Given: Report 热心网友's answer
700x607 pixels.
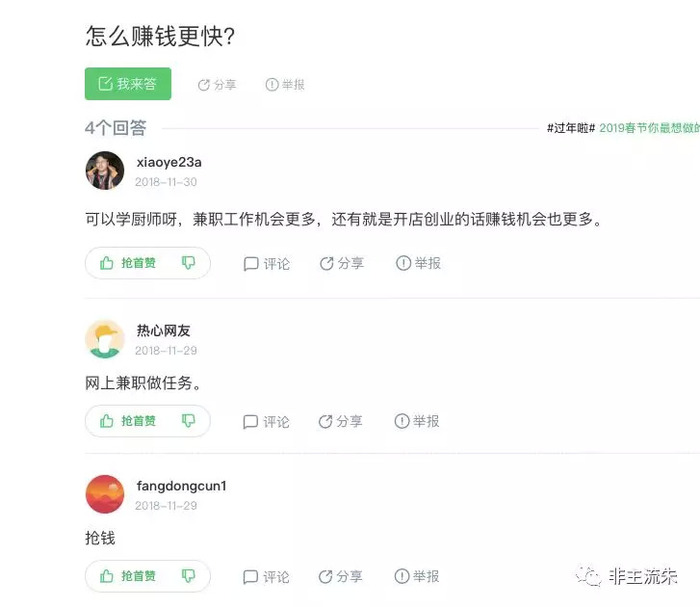Looking at the screenshot, I should pyautogui.click(x=418, y=422).
